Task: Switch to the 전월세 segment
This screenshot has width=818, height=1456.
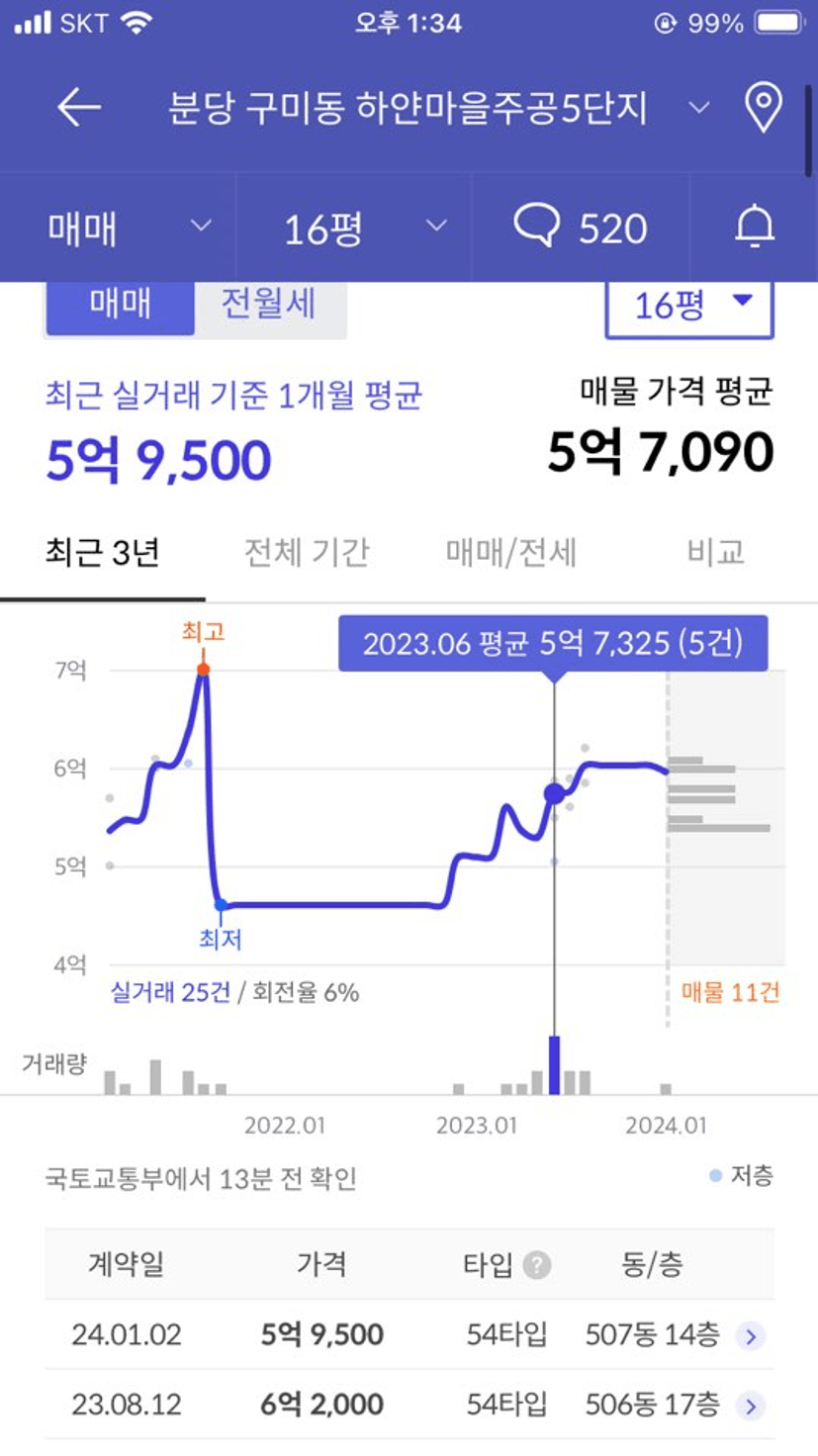Action: (x=269, y=304)
